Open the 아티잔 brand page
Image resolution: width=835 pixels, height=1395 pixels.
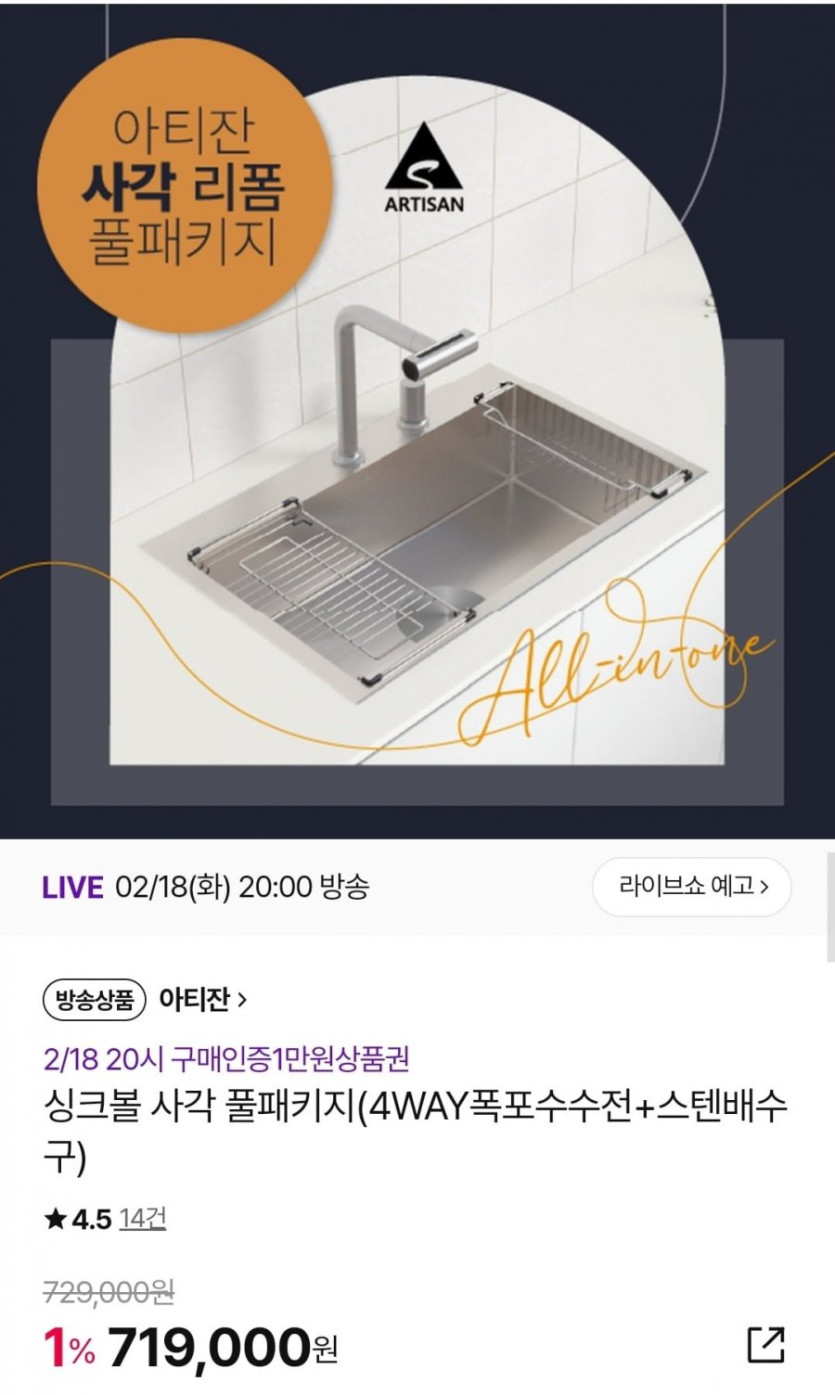203,999
